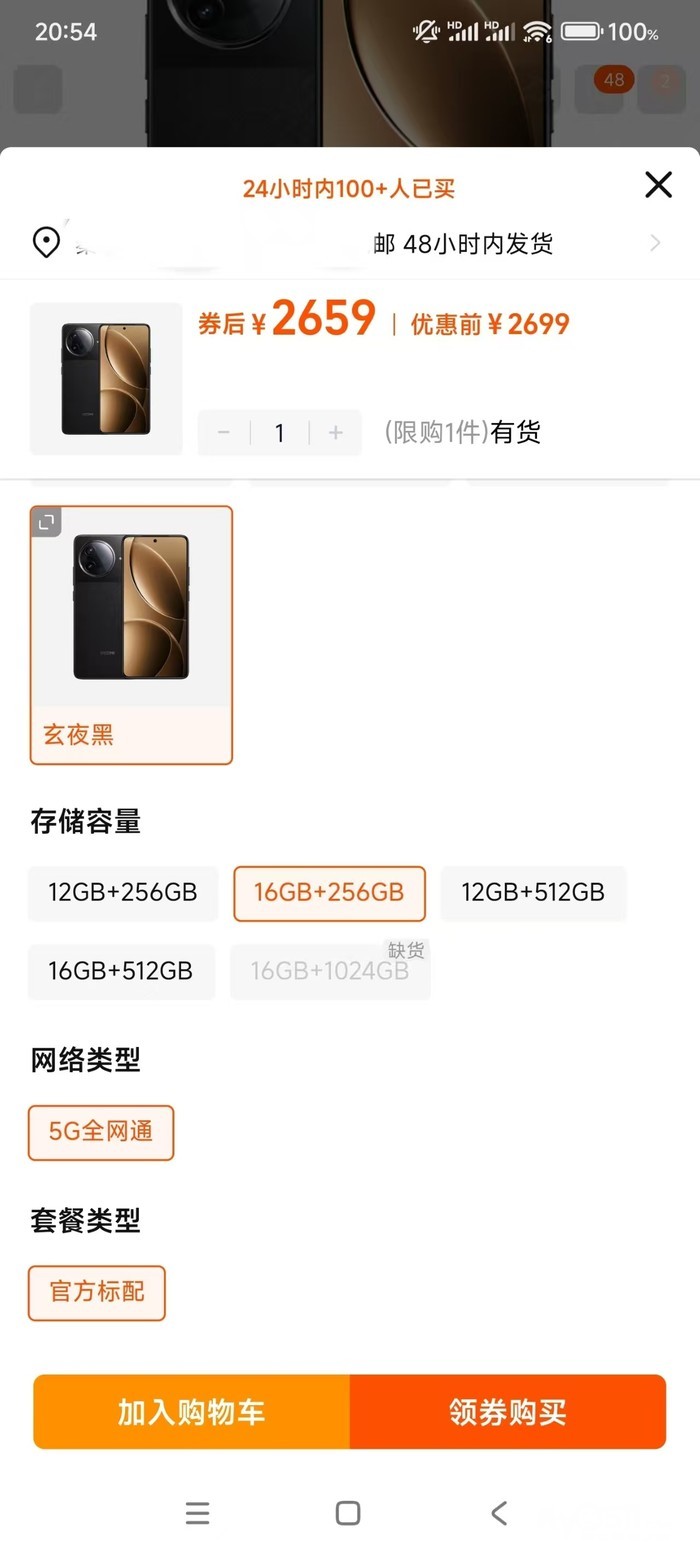Decrease quantity with the minus button
The width and height of the screenshot is (700, 1555).
click(224, 433)
